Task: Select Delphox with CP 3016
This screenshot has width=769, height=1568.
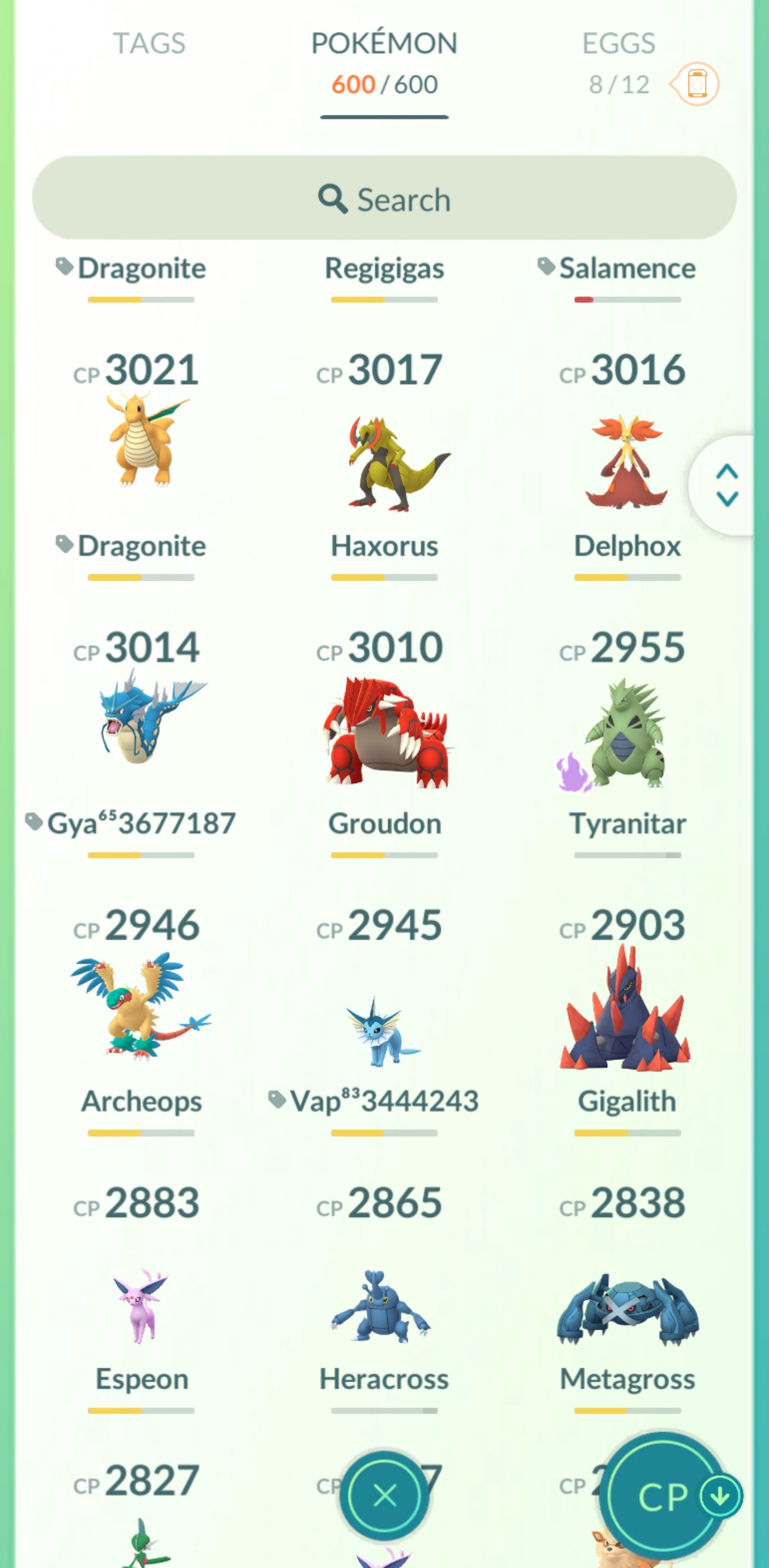Action: click(x=626, y=463)
